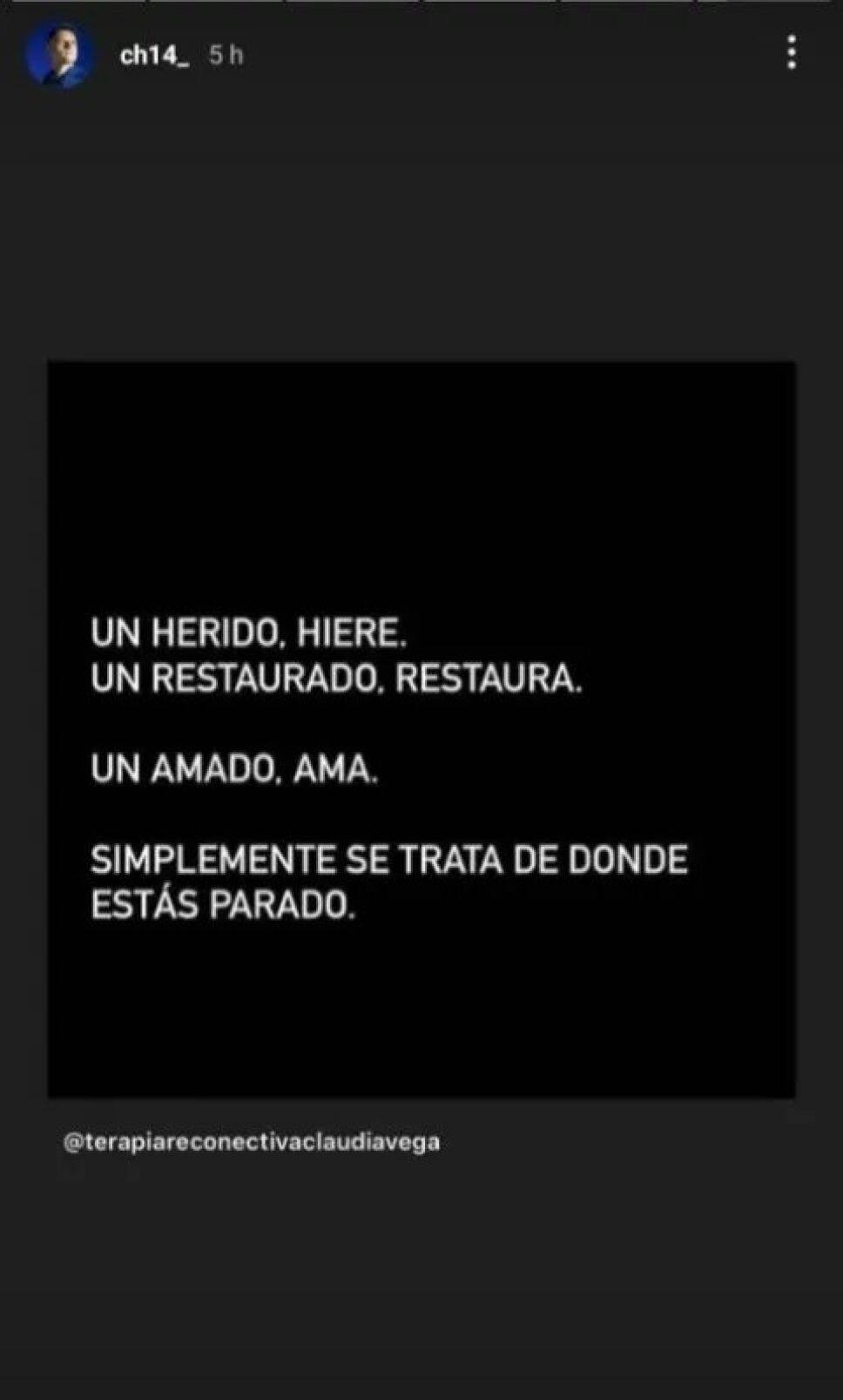The height and width of the screenshot is (1400, 843).
Task: Open the ch14_ username link
Action: (153, 55)
